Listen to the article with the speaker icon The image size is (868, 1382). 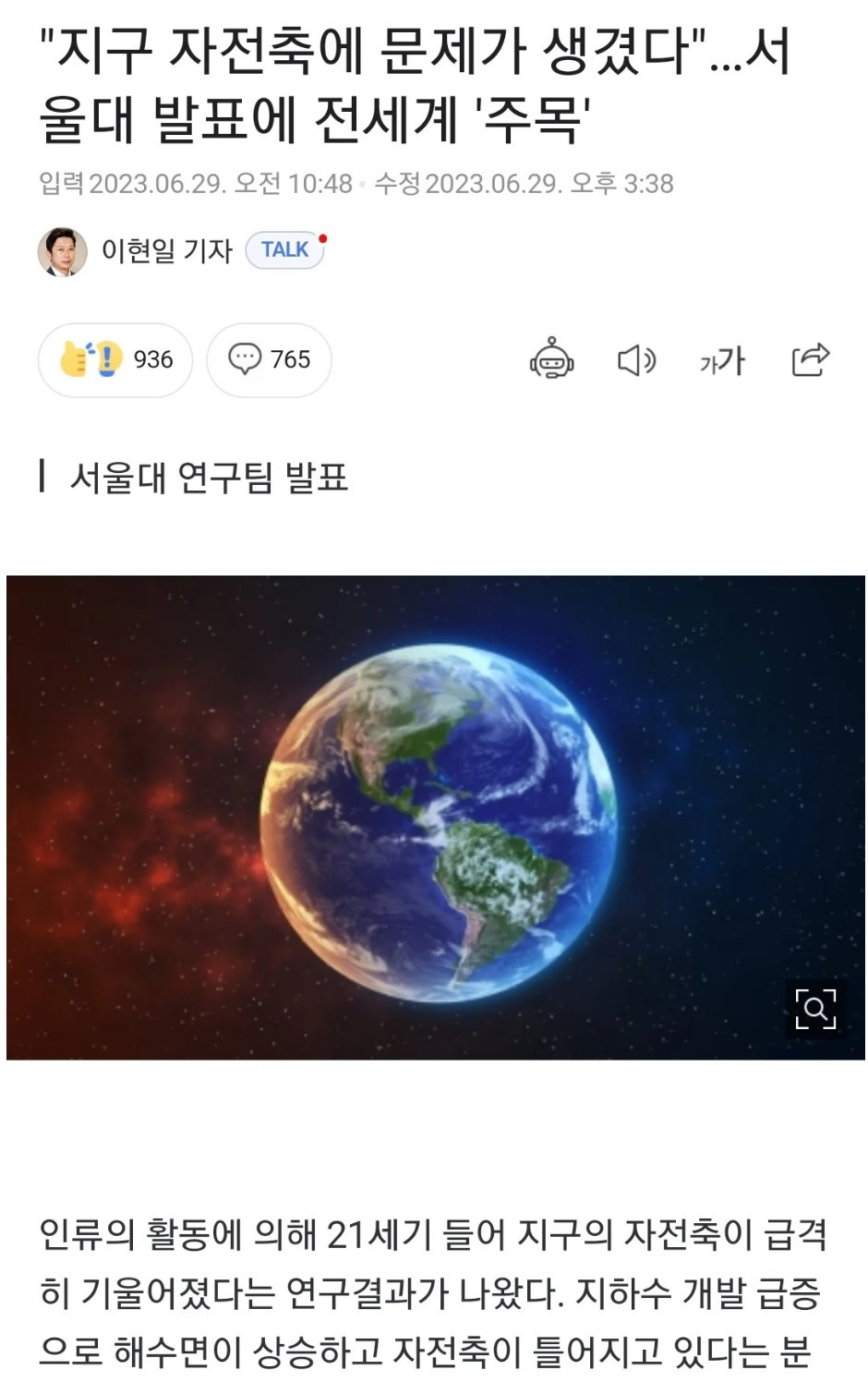[x=636, y=359]
